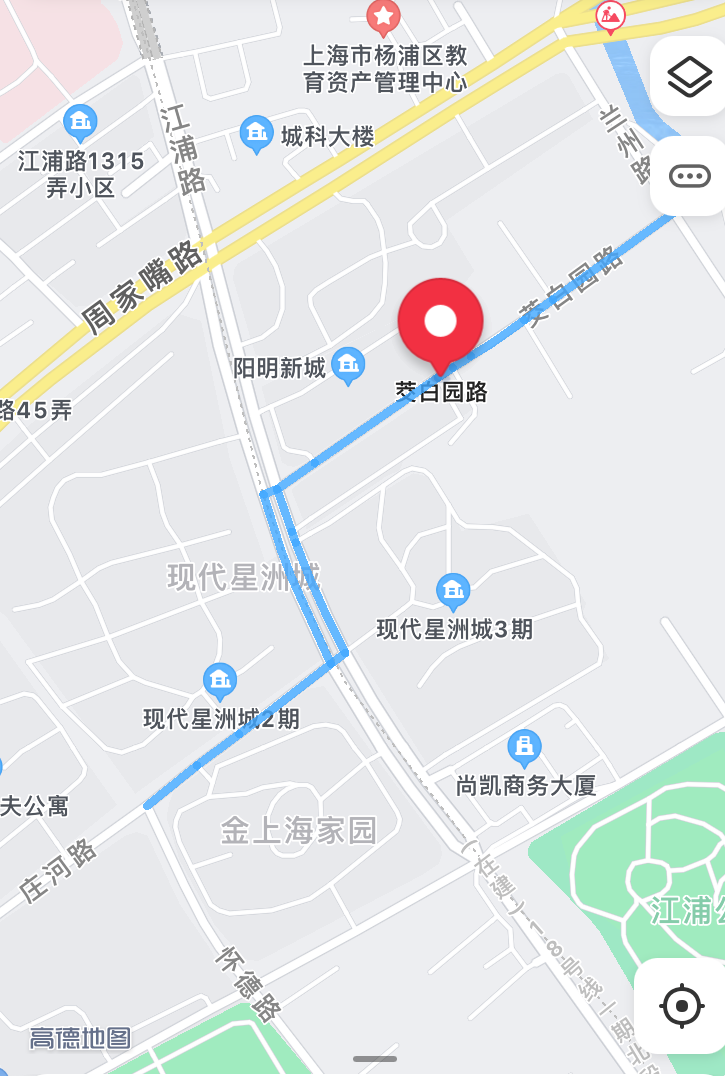Select the 上海市杨浦区教育资产管理中心 star marker

click(x=383, y=17)
